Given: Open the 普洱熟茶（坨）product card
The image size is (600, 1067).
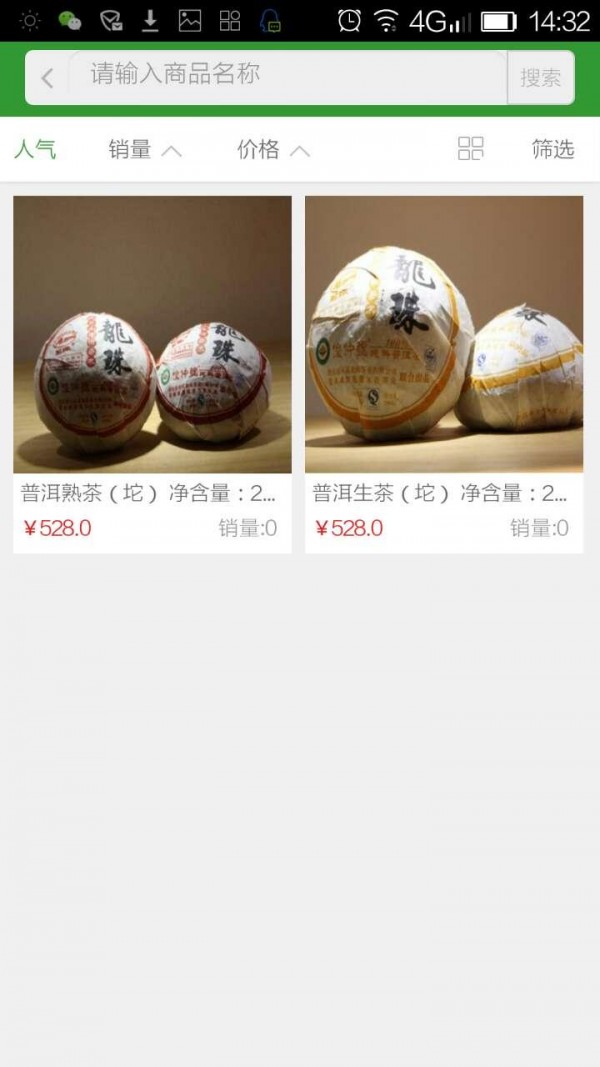Looking at the screenshot, I should (152, 373).
